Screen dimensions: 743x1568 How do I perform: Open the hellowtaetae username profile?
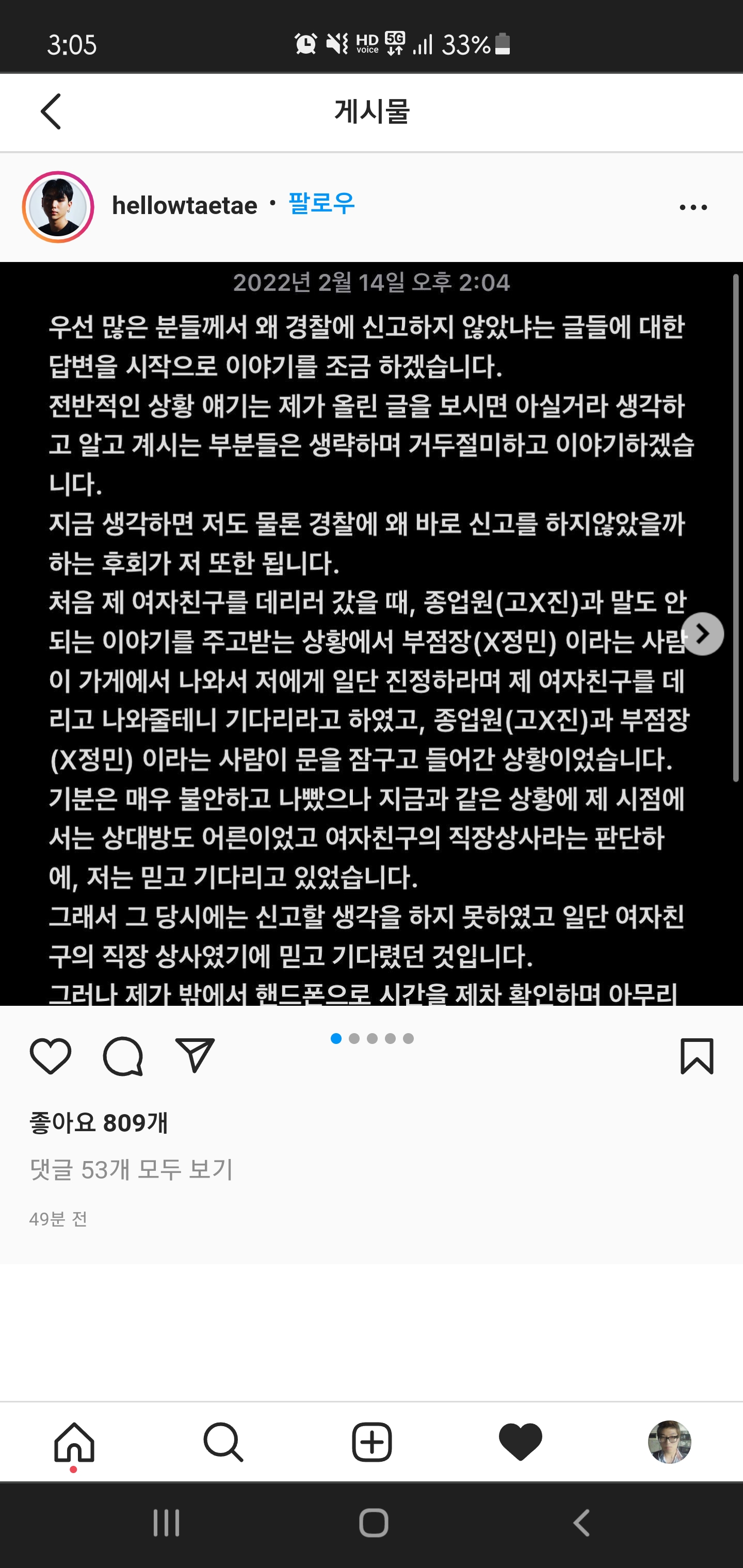(185, 206)
